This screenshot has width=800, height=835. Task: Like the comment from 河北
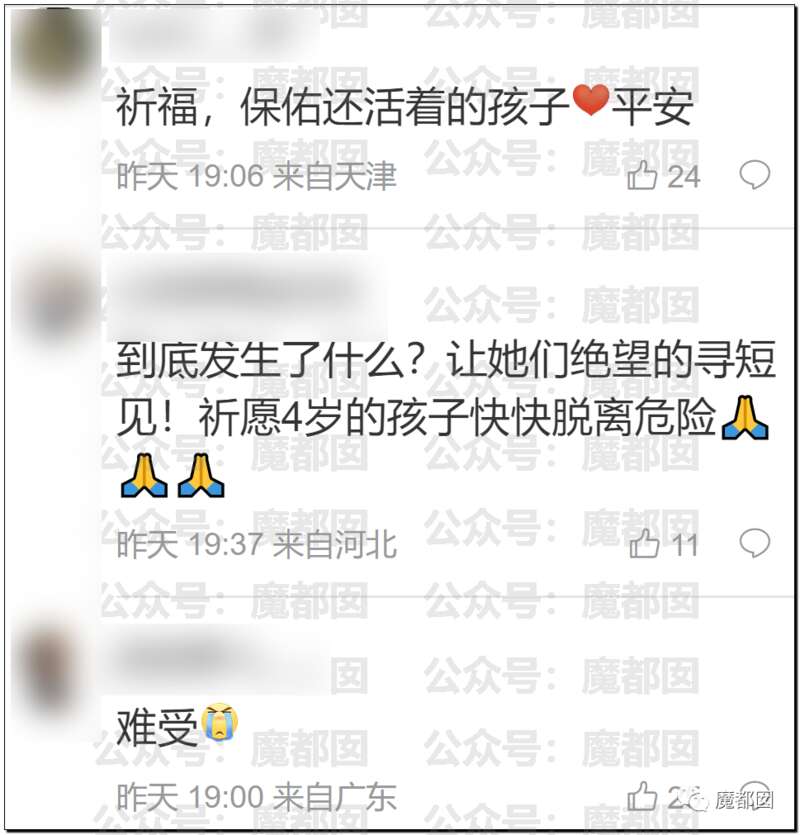(644, 544)
